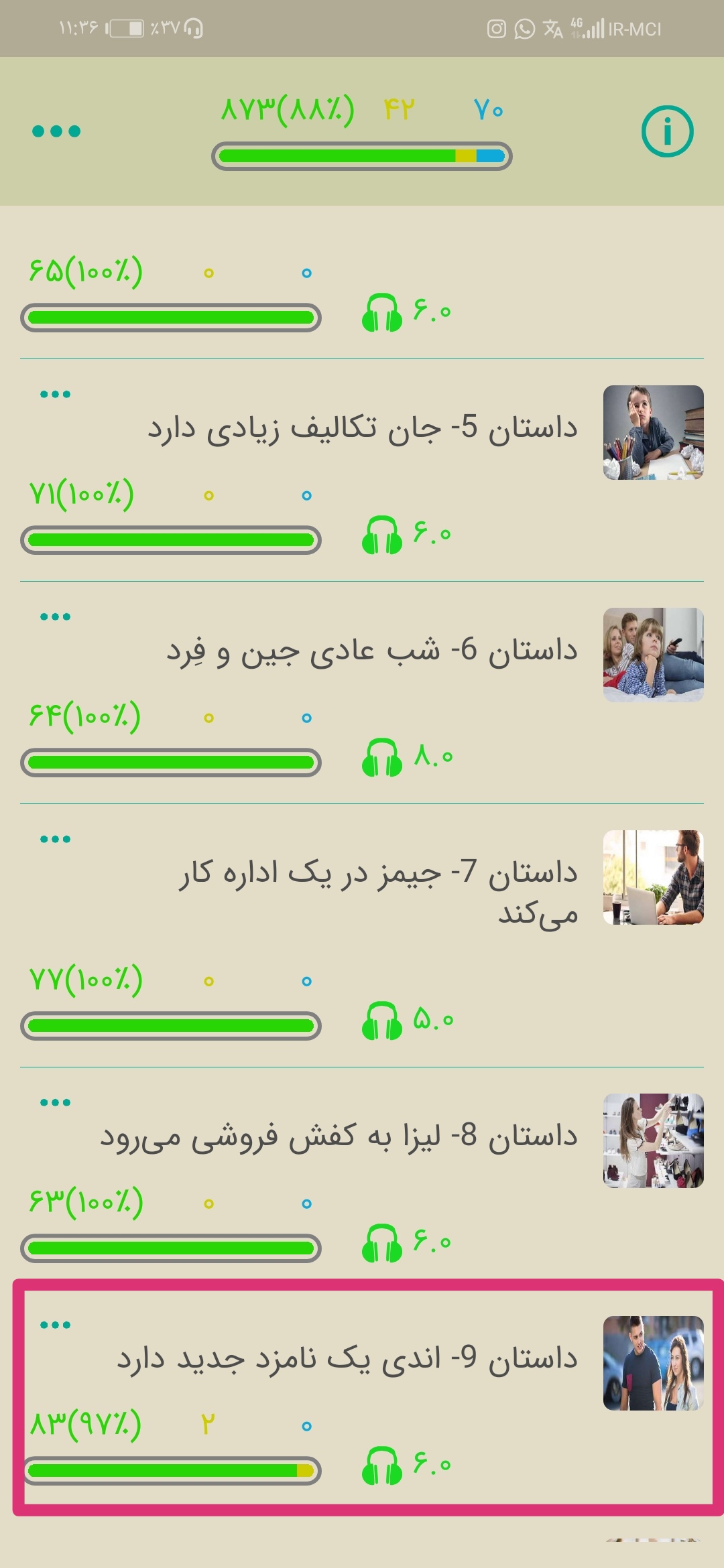Open the three-dot menu for story 5

[x=56, y=394]
